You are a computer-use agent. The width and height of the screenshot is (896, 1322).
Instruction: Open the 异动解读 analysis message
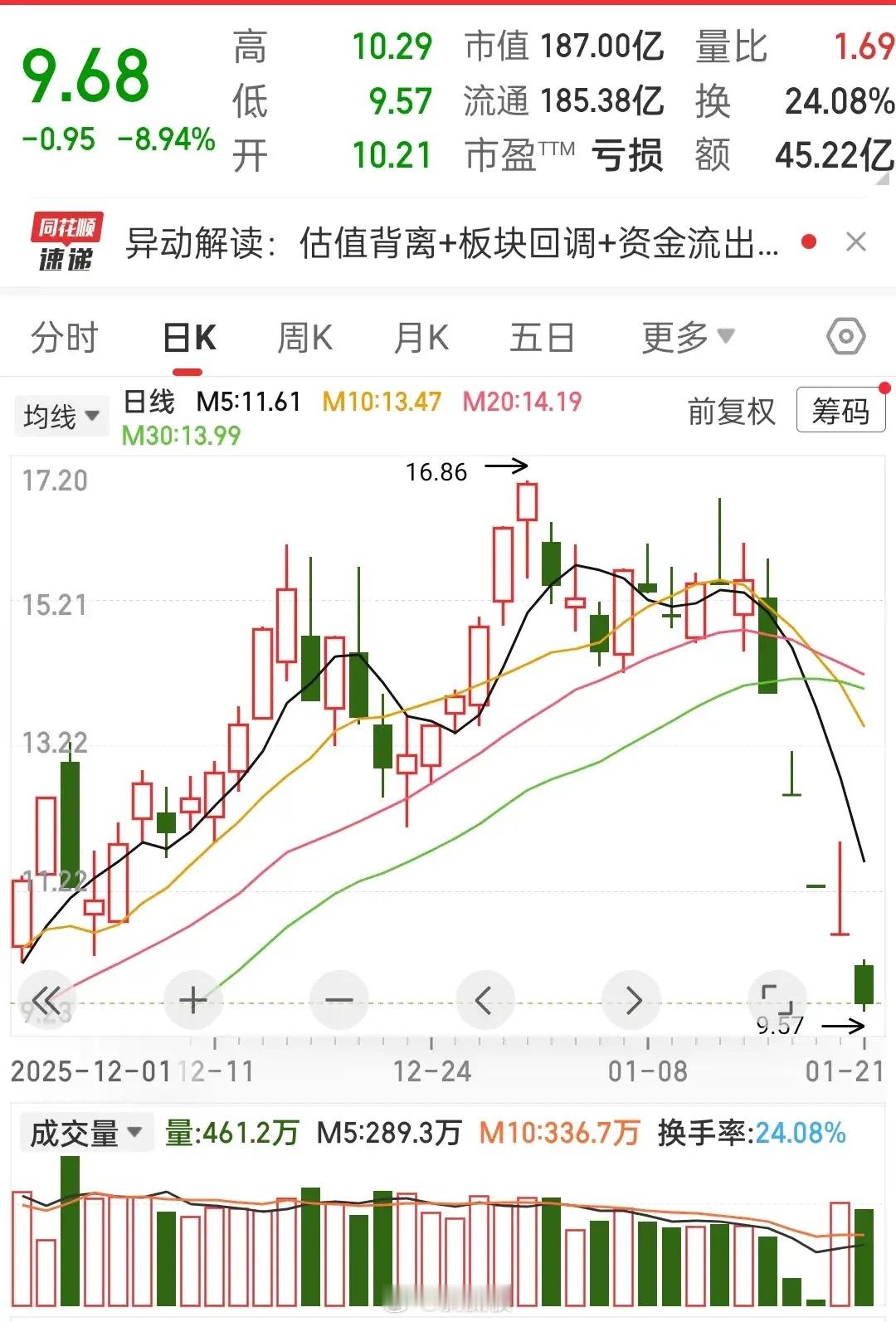tap(448, 241)
